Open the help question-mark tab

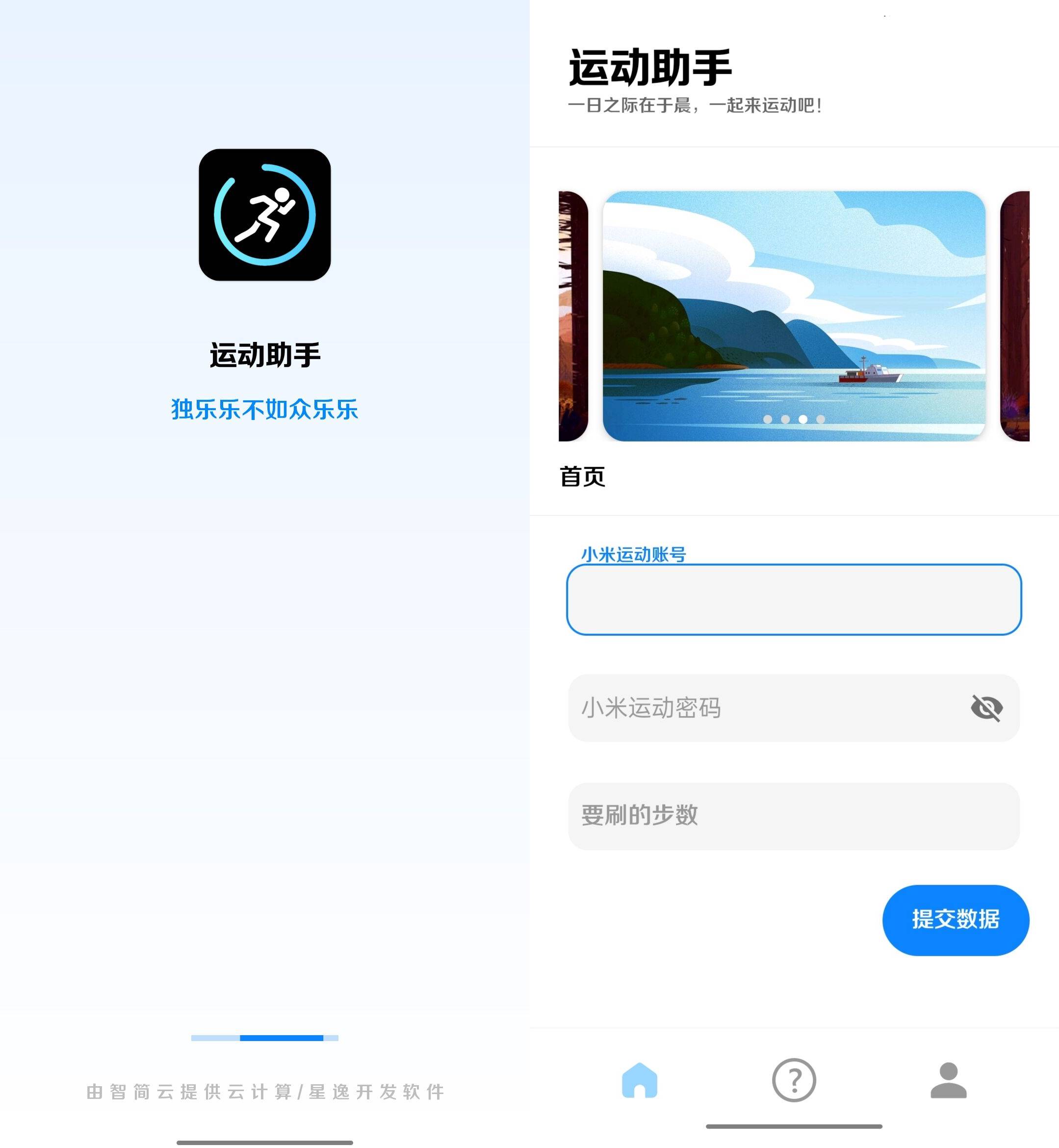point(794,1080)
